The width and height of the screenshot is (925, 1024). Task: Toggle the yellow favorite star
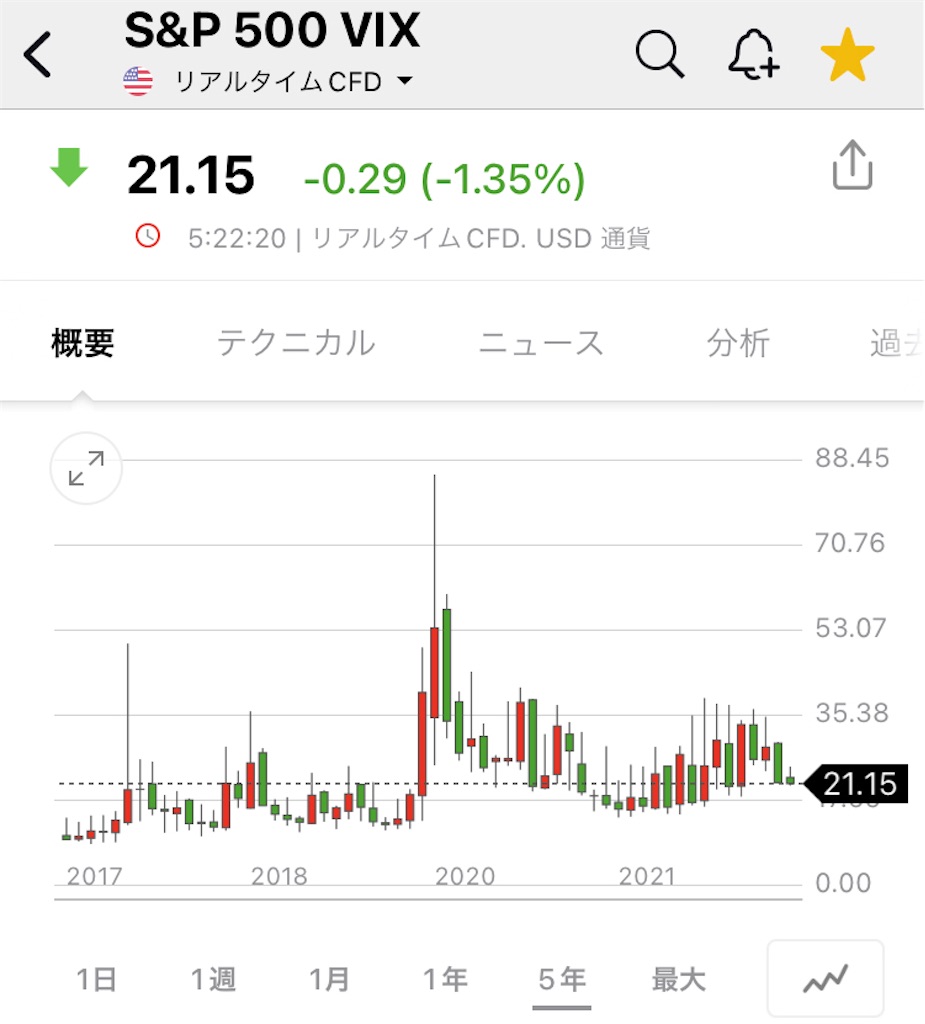click(x=847, y=55)
